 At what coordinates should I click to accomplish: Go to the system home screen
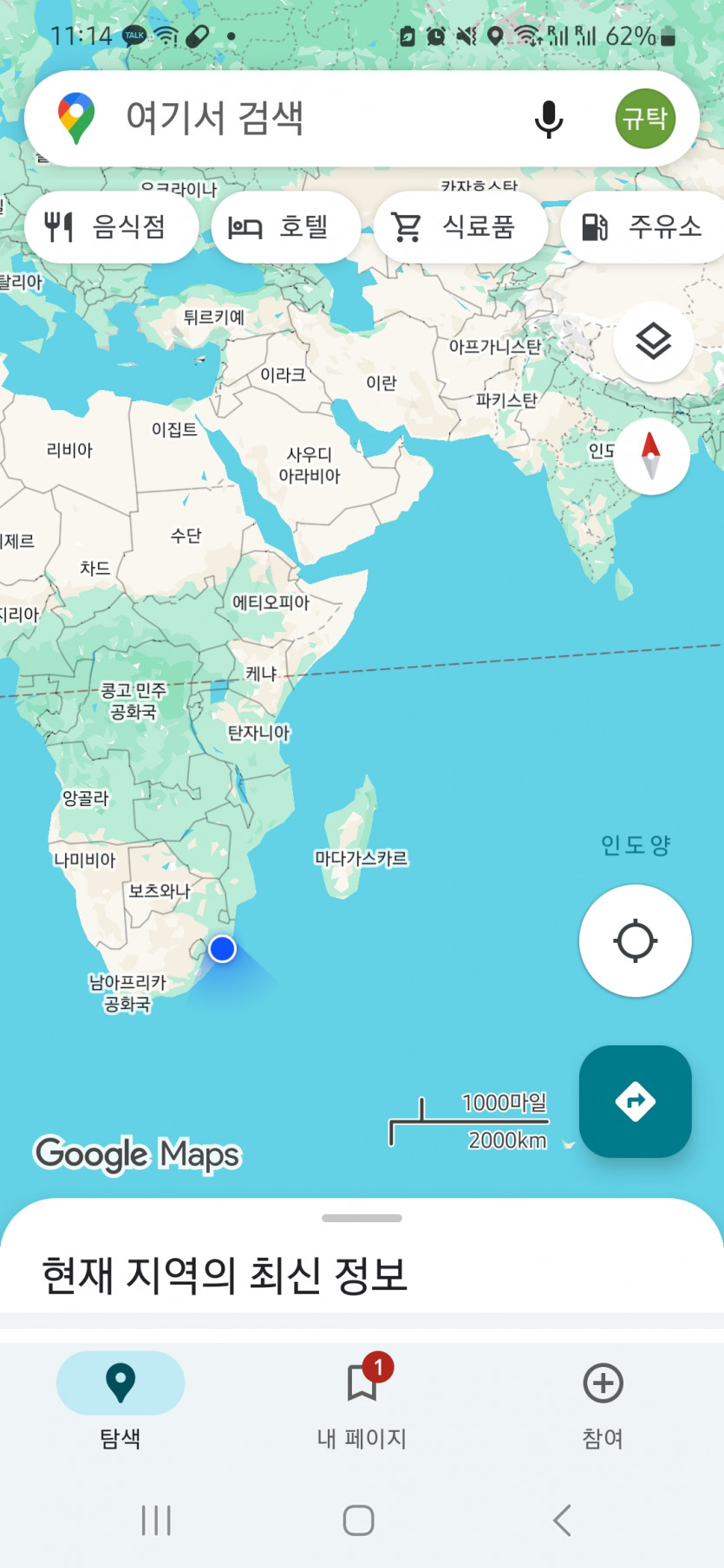pos(358,1520)
